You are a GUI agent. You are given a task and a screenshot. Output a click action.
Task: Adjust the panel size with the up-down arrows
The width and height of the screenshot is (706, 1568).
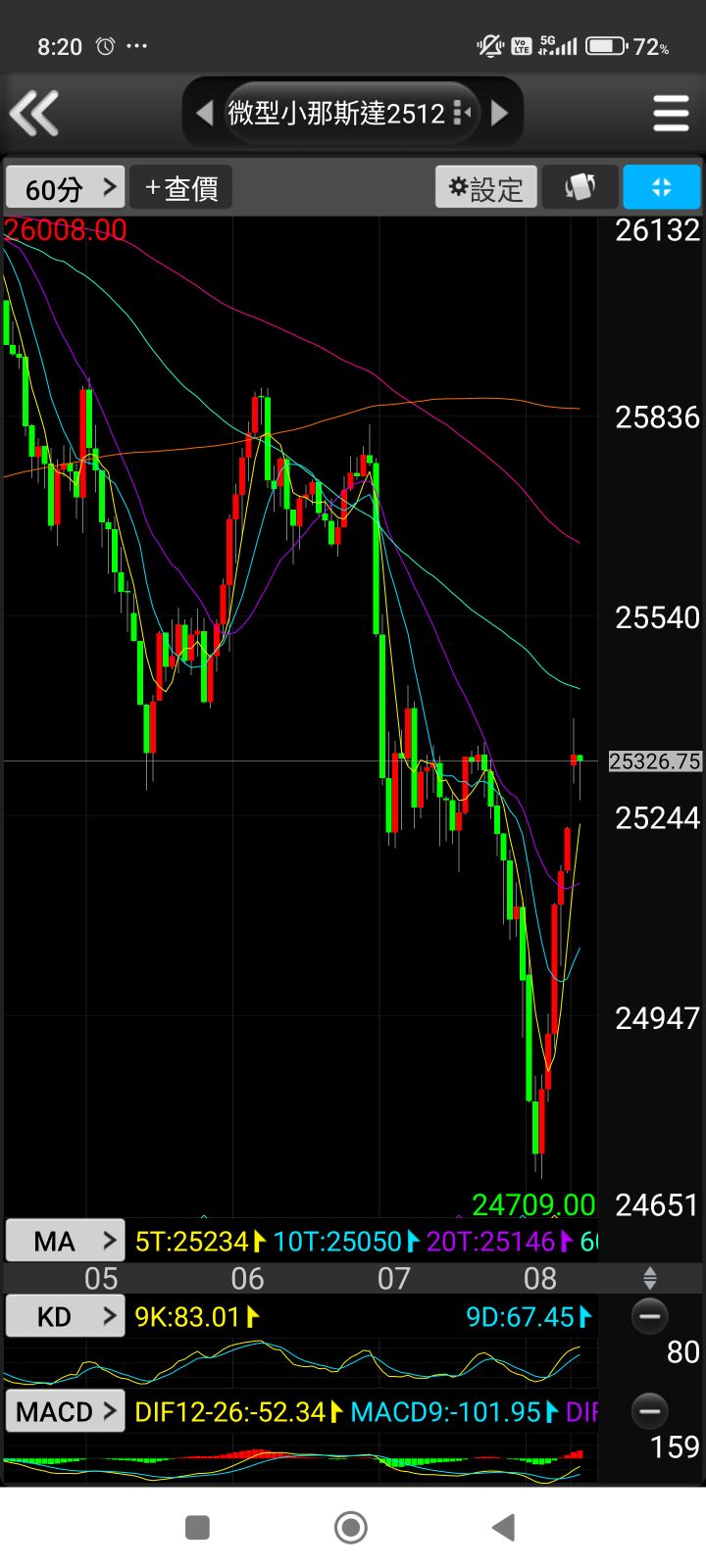649,1278
